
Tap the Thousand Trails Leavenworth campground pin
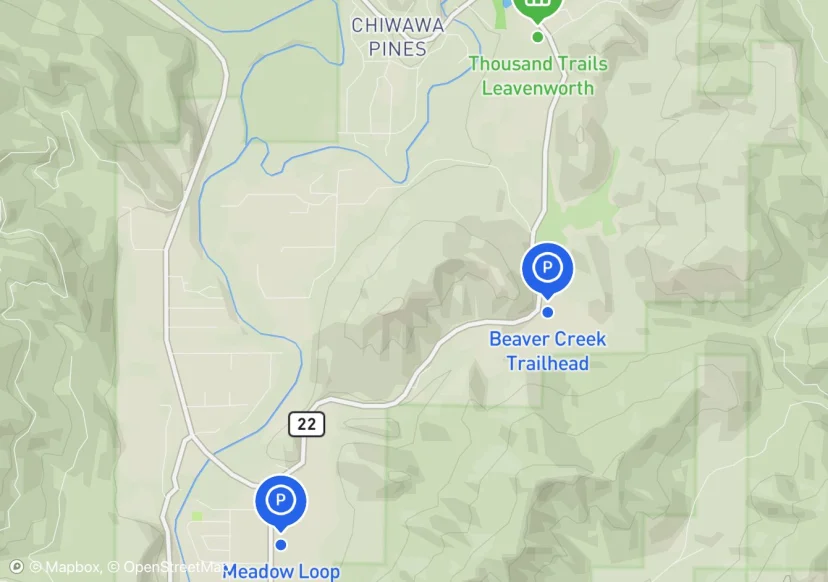(x=537, y=10)
